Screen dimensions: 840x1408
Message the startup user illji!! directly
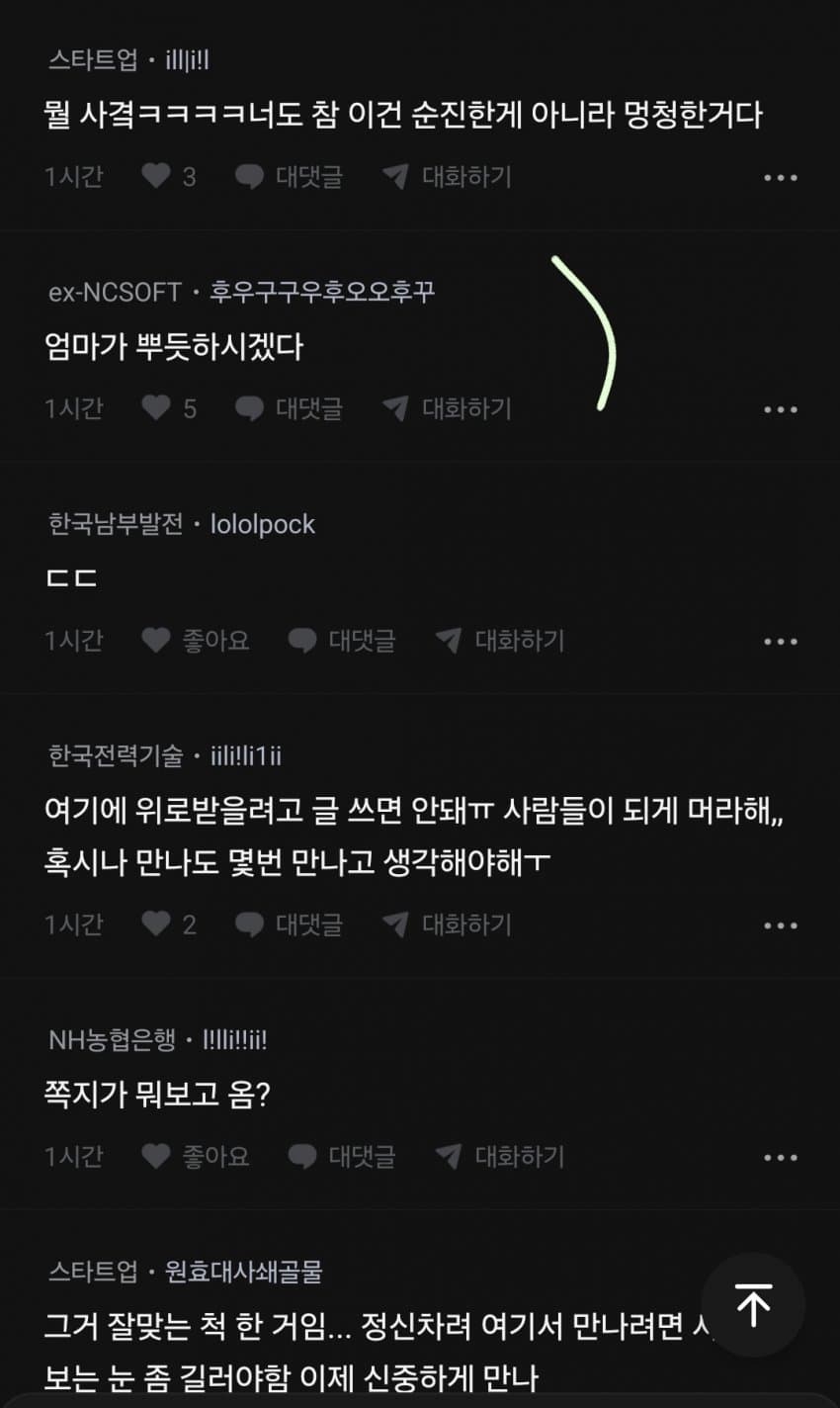tap(447, 177)
